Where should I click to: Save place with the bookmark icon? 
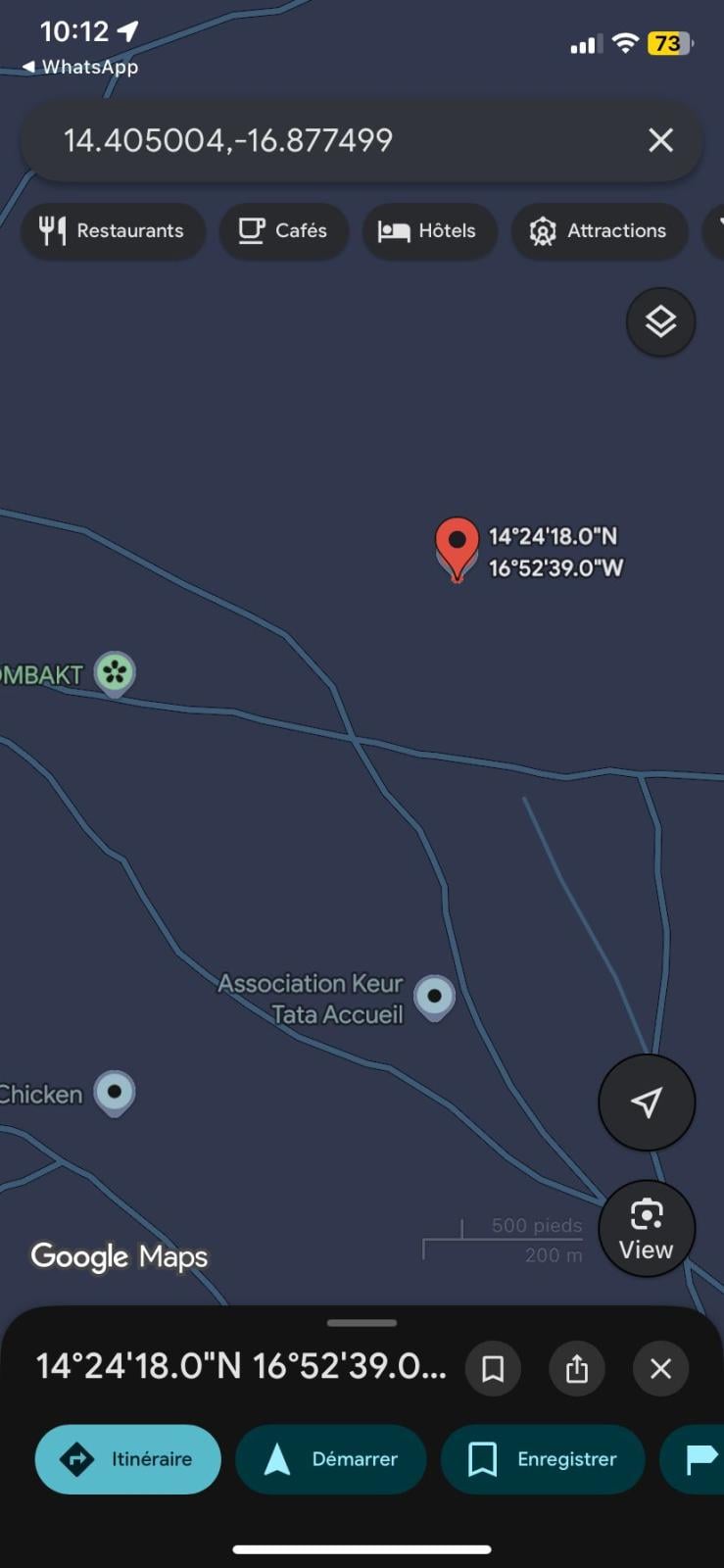(493, 1368)
